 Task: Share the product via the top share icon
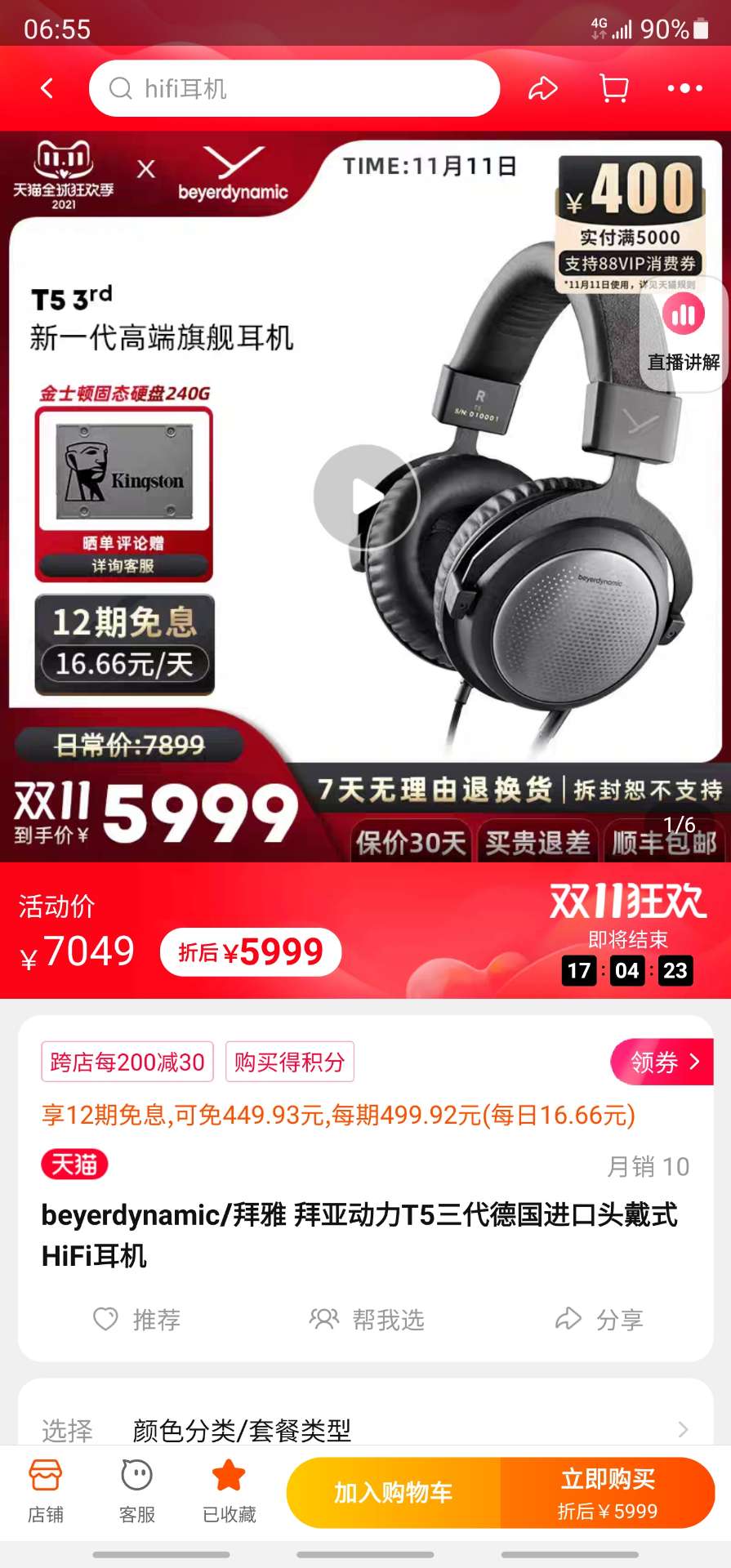coord(542,88)
